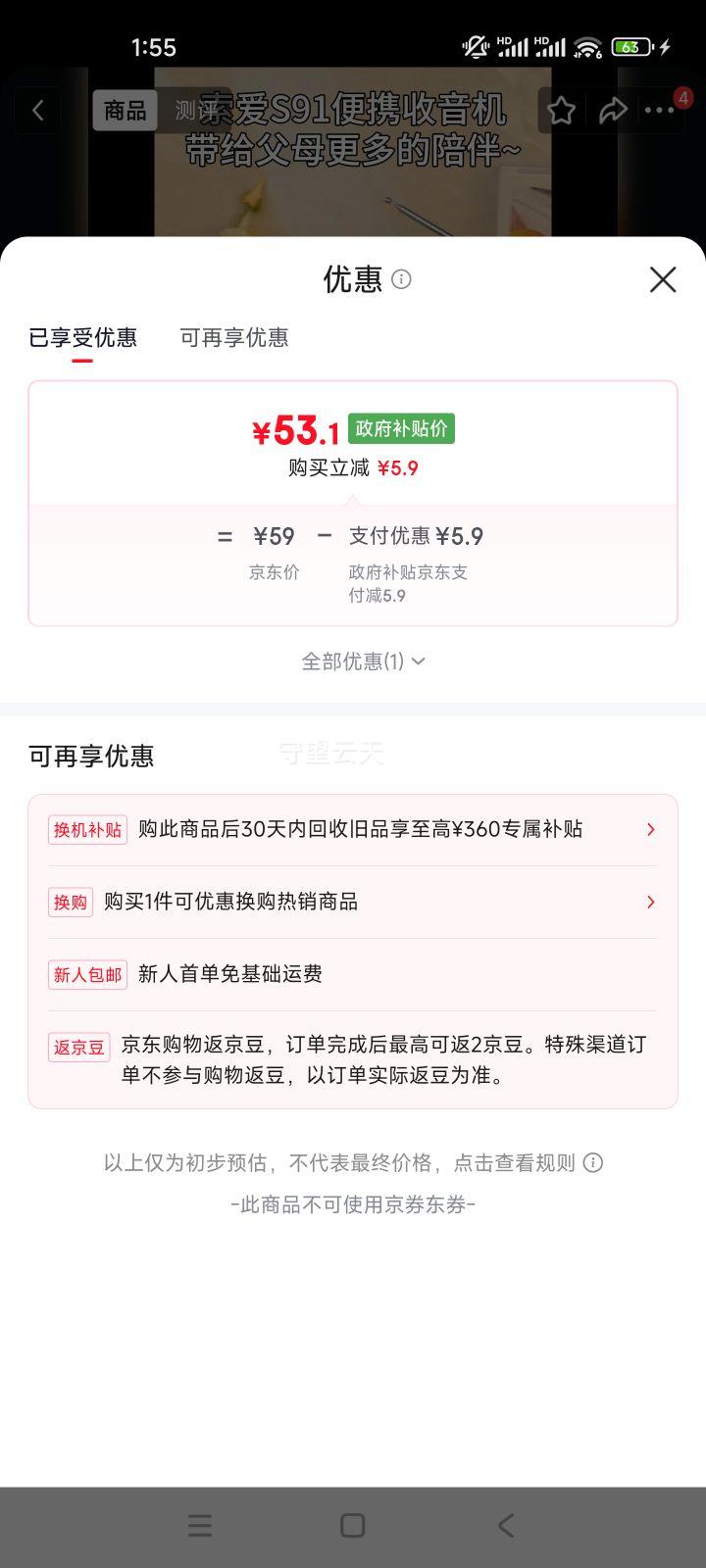706x1568 pixels.
Task: Tap the 政府补贴价 green label
Action: tap(401, 429)
